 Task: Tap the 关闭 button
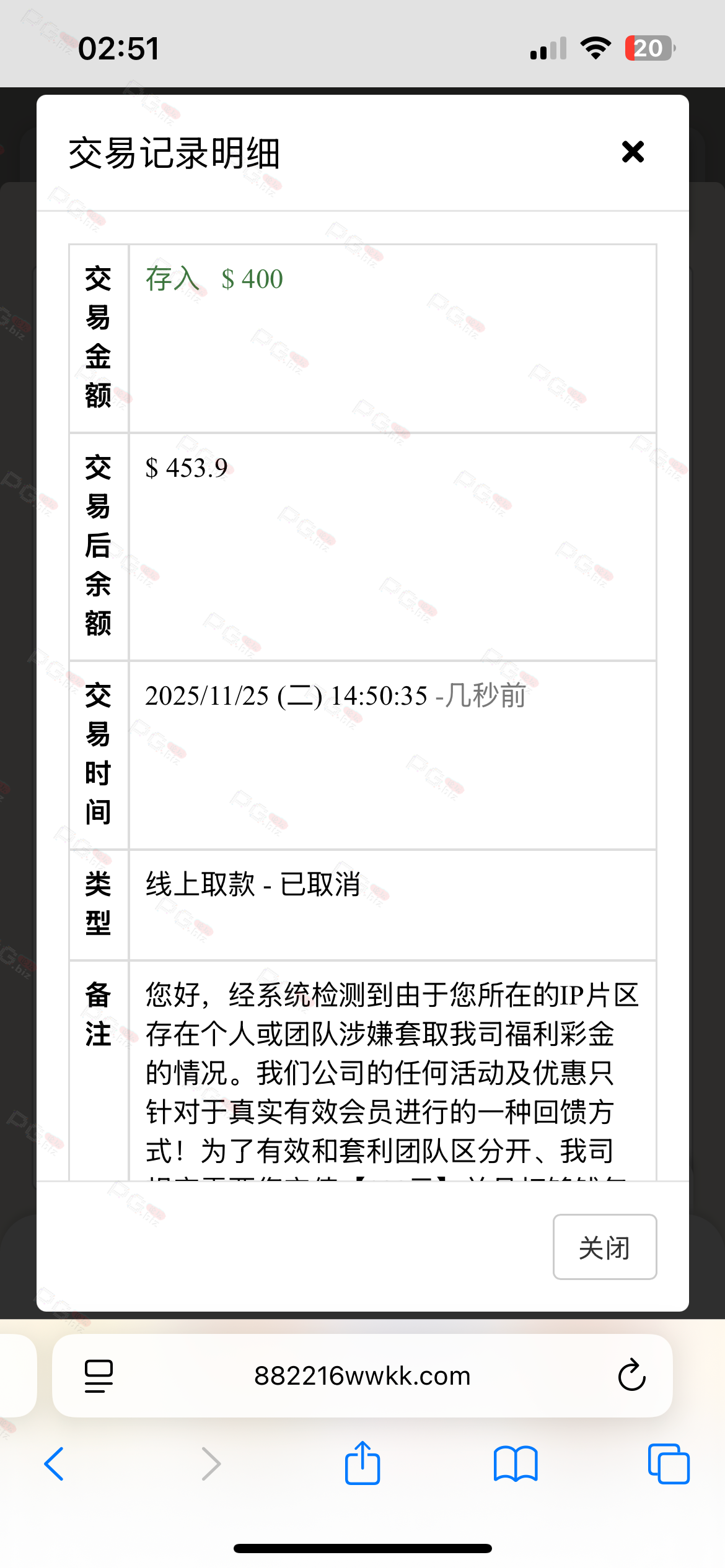[604, 1247]
